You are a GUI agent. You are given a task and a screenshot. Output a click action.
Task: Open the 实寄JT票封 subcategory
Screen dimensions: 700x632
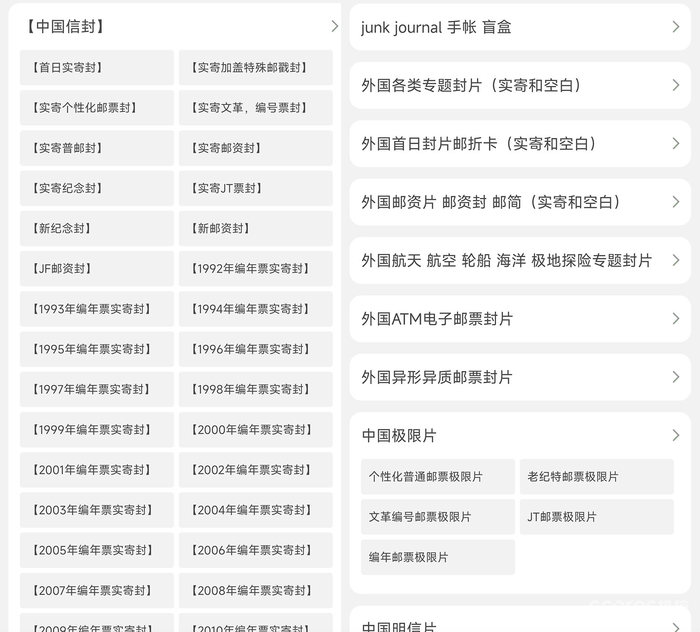pyautogui.click(x=255, y=188)
